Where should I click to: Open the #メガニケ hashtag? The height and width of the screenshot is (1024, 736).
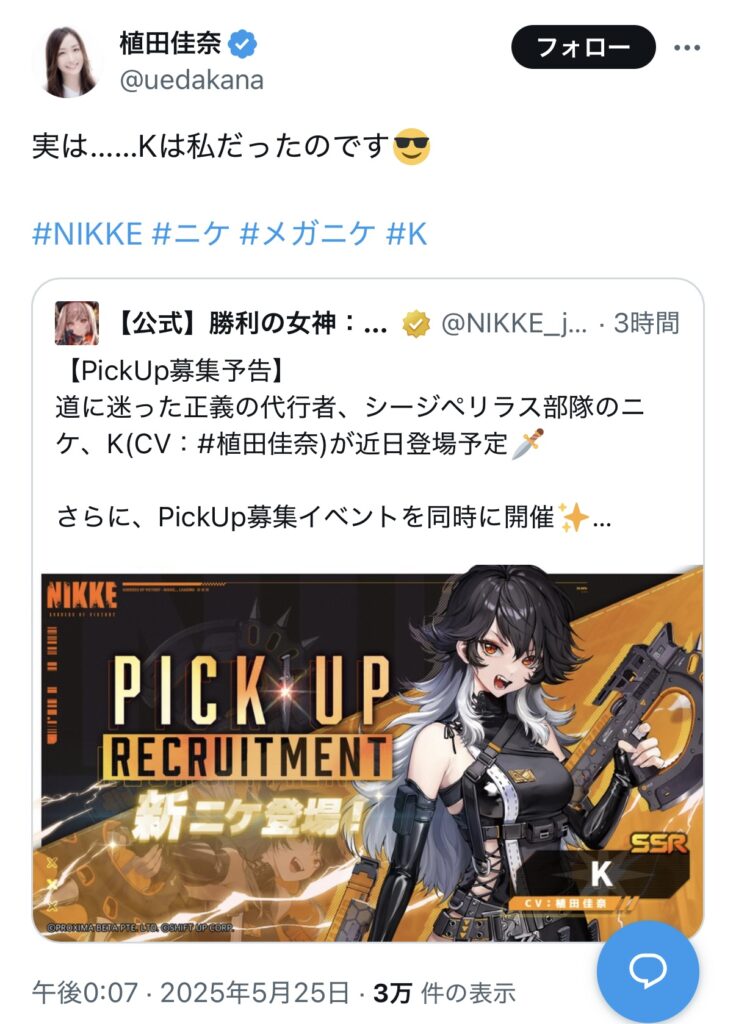coord(307,234)
